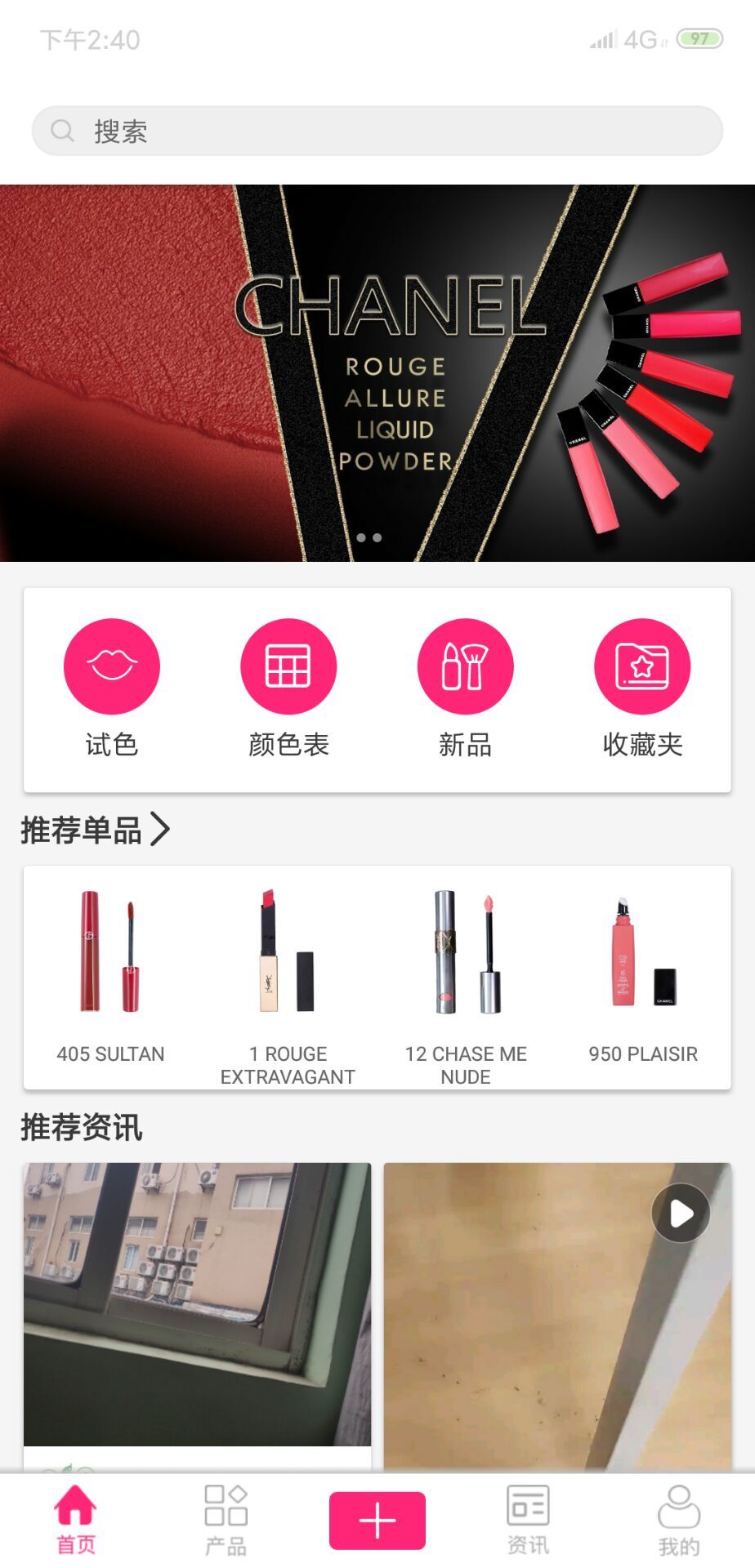Screen dimensions: 755x1568
Task: Open the 我的 profile tab
Action: [679, 1520]
